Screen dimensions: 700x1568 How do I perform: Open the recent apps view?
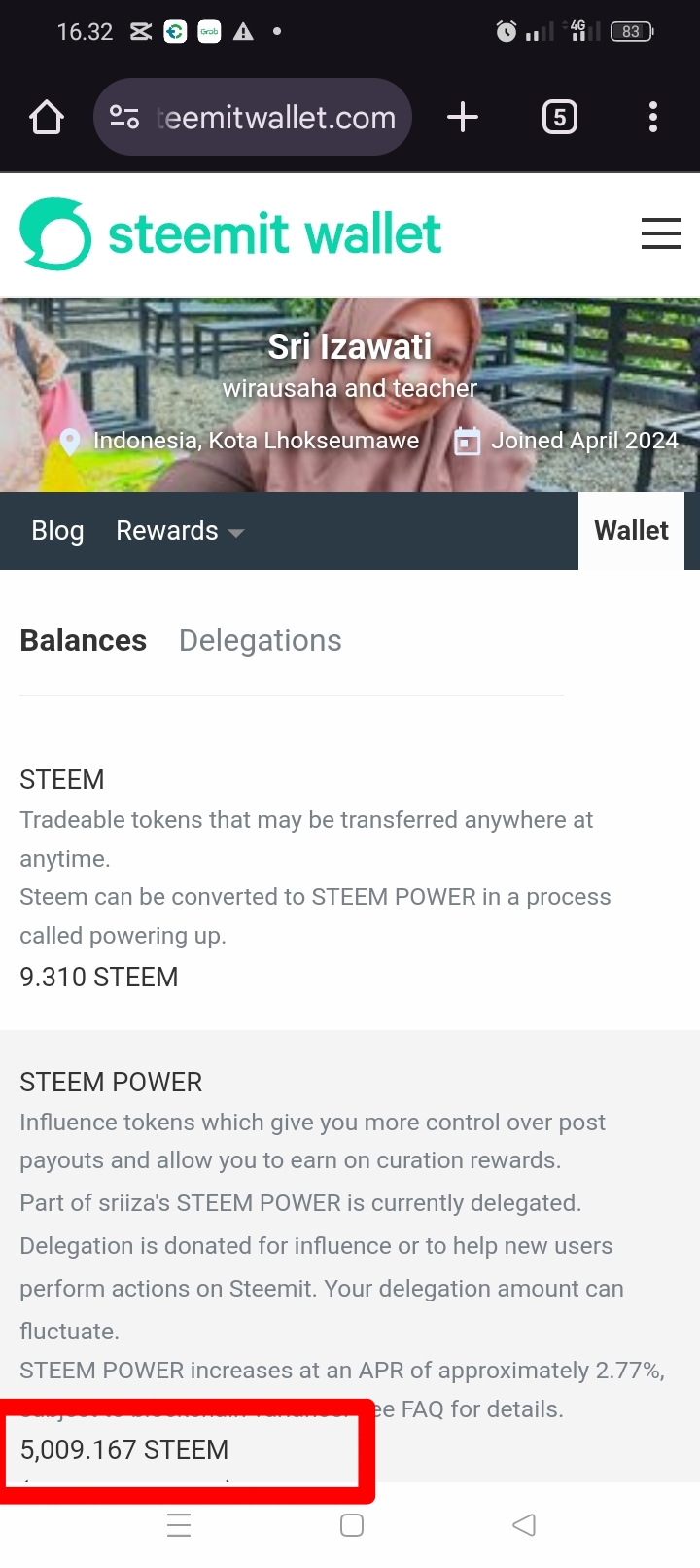(179, 1524)
